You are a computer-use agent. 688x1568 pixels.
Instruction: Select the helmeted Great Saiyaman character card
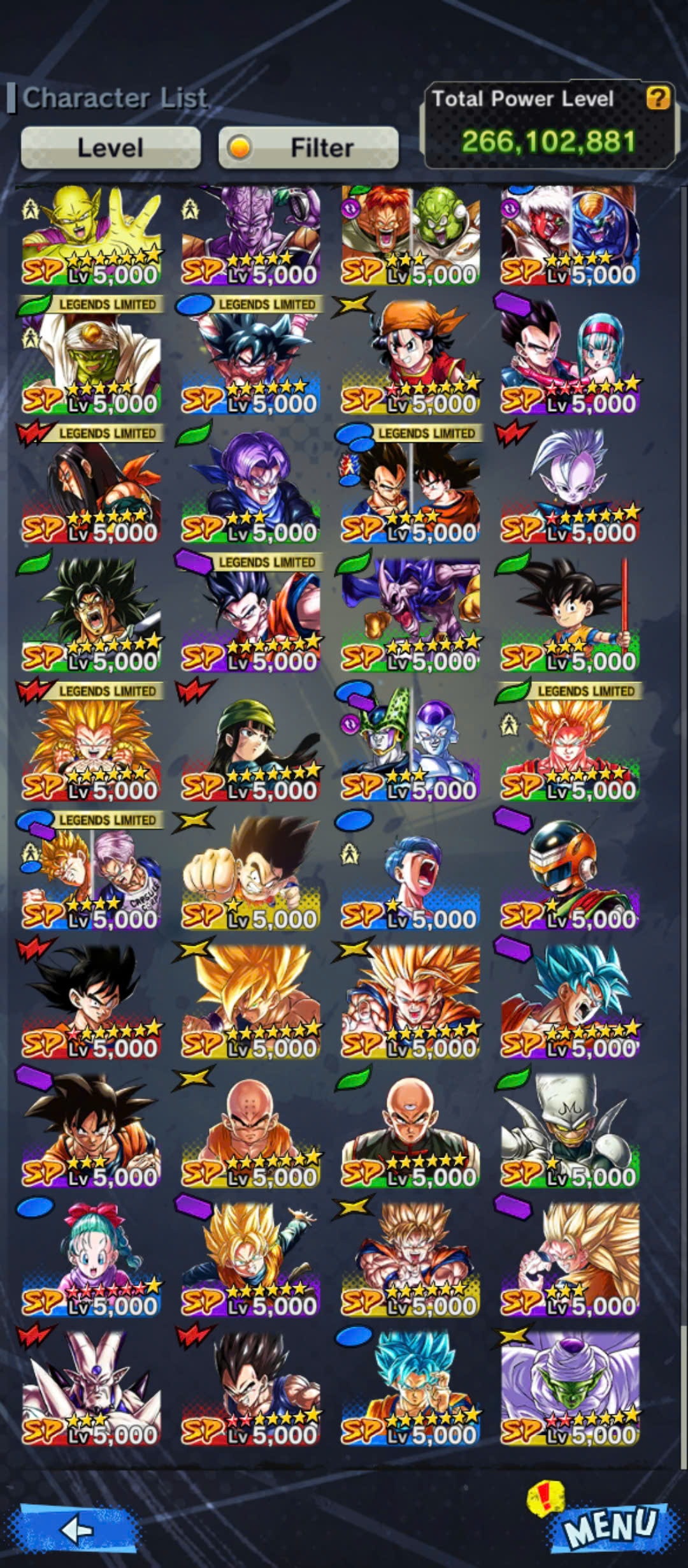570,871
